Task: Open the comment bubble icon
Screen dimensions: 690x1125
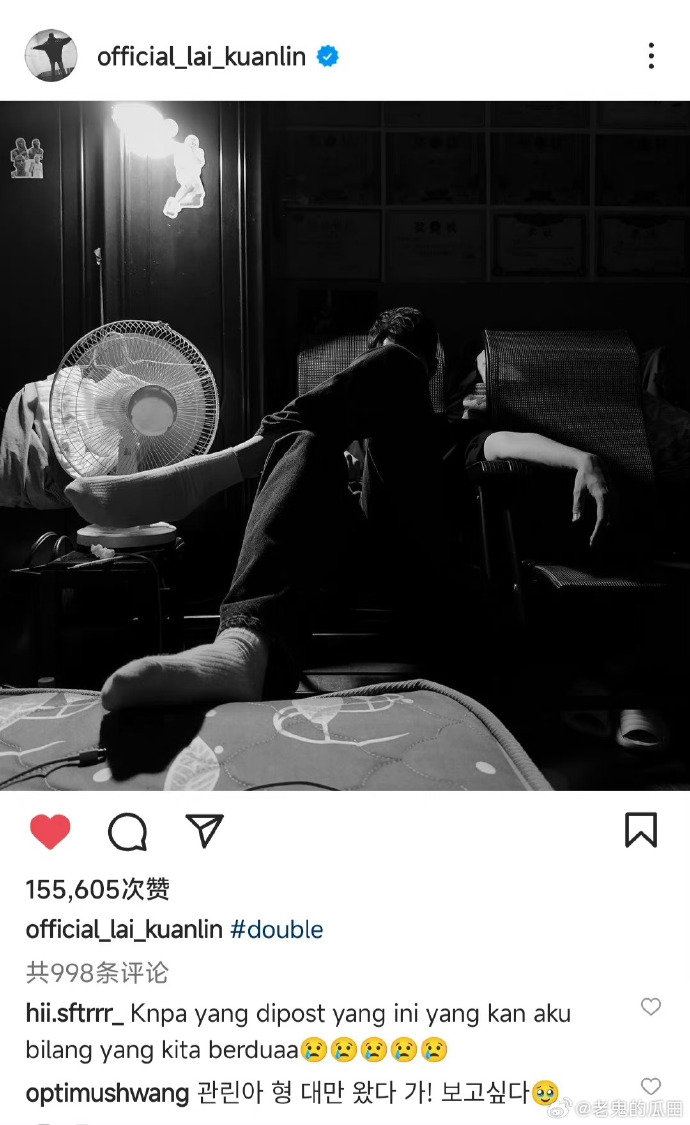Action: pos(127,831)
